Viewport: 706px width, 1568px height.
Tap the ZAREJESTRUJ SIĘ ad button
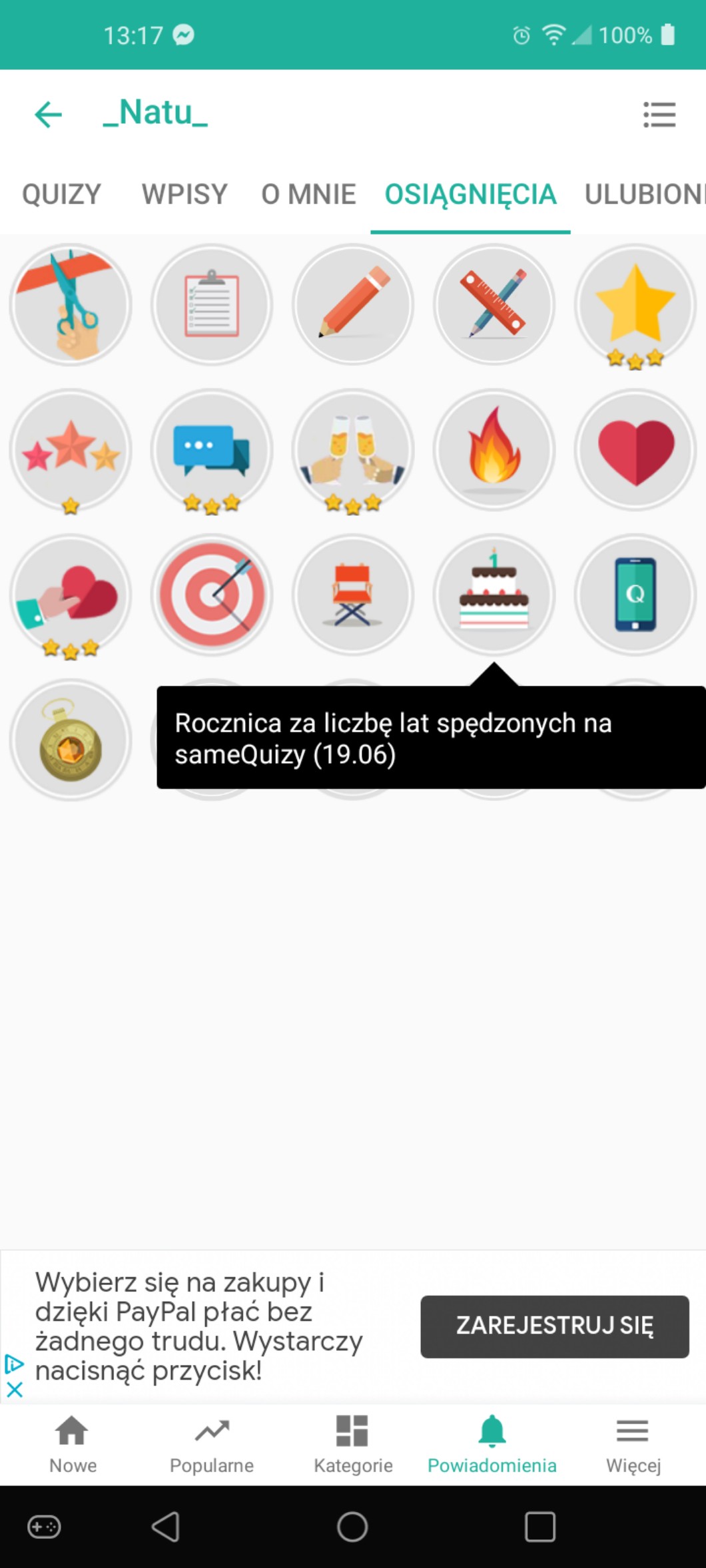[x=554, y=1326]
